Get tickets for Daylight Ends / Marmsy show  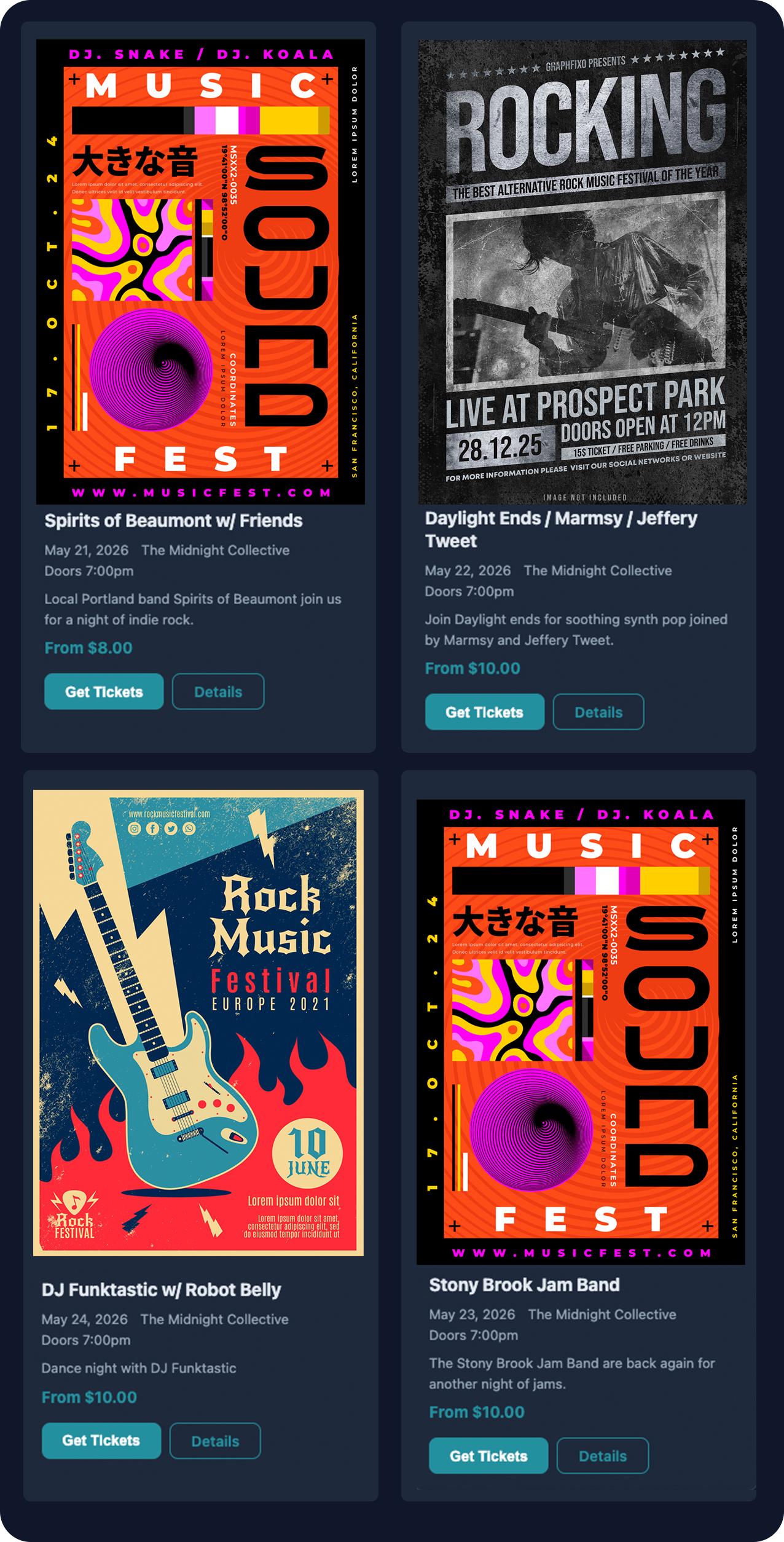484,712
